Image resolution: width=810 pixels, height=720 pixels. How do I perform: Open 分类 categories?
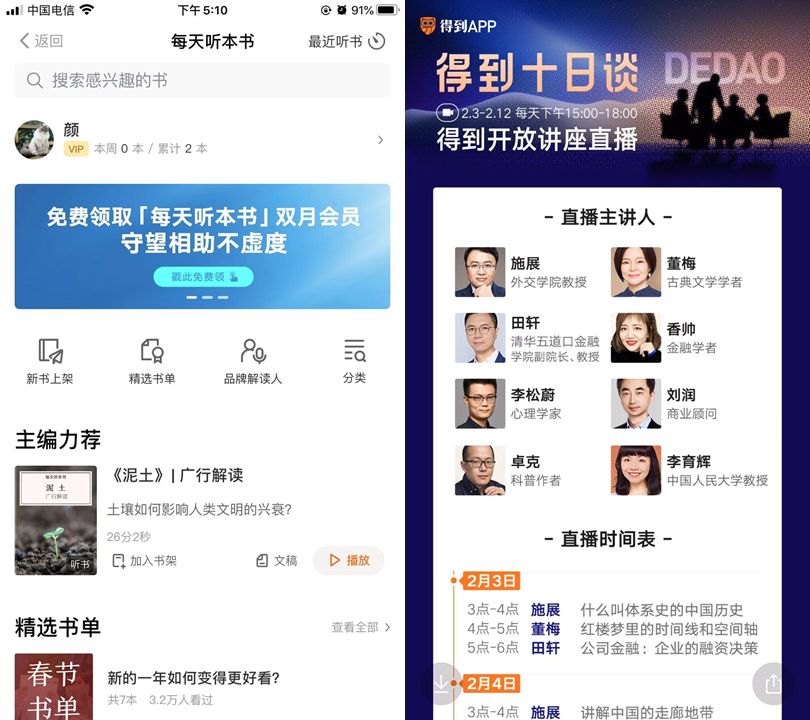[354, 361]
